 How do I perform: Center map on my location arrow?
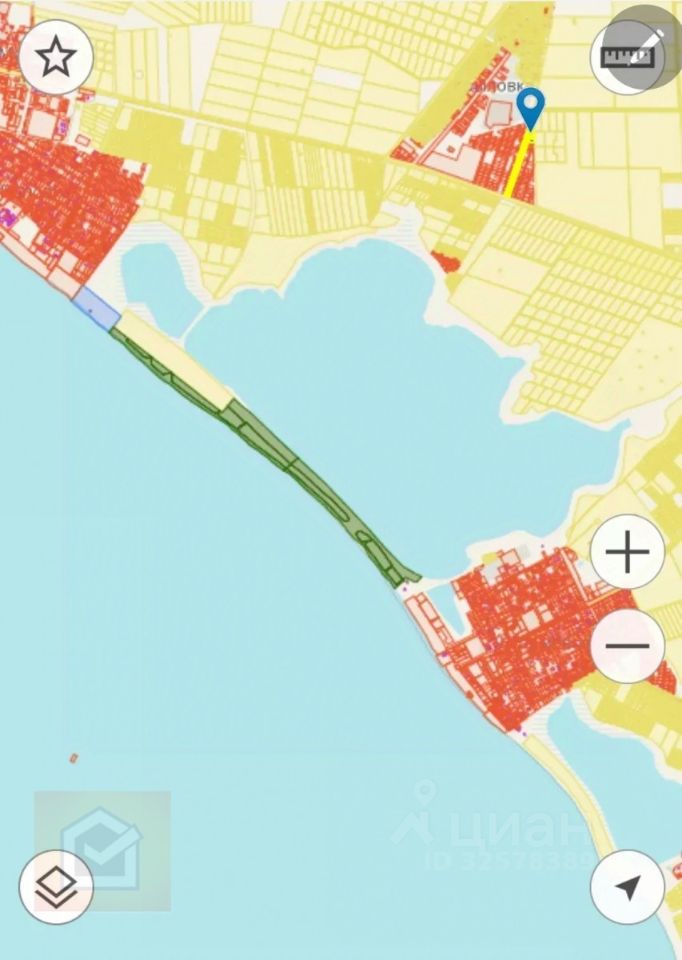click(x=627, y=886)
